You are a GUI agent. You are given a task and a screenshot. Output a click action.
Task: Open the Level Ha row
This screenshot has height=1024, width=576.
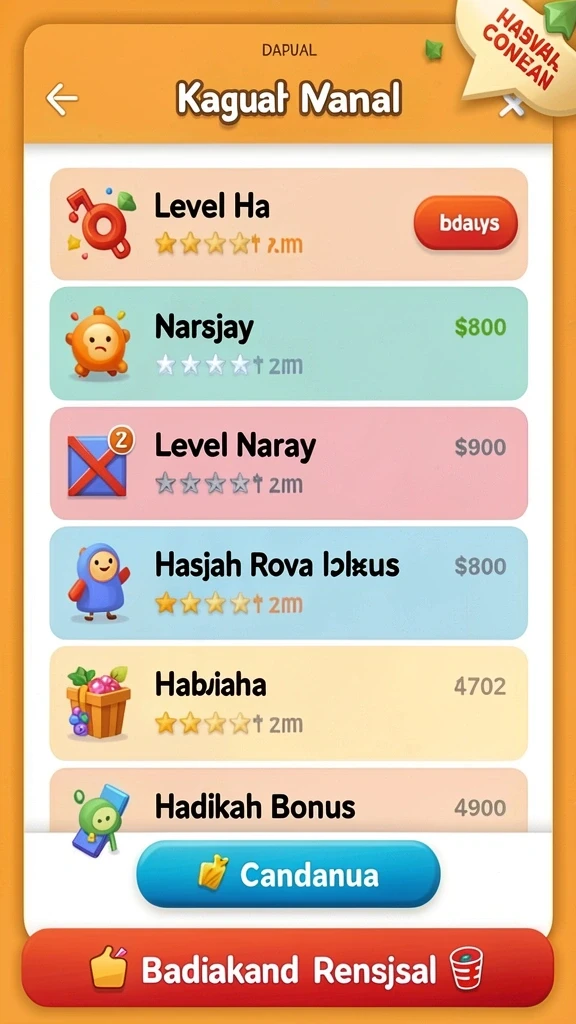(x=289, y=224)
